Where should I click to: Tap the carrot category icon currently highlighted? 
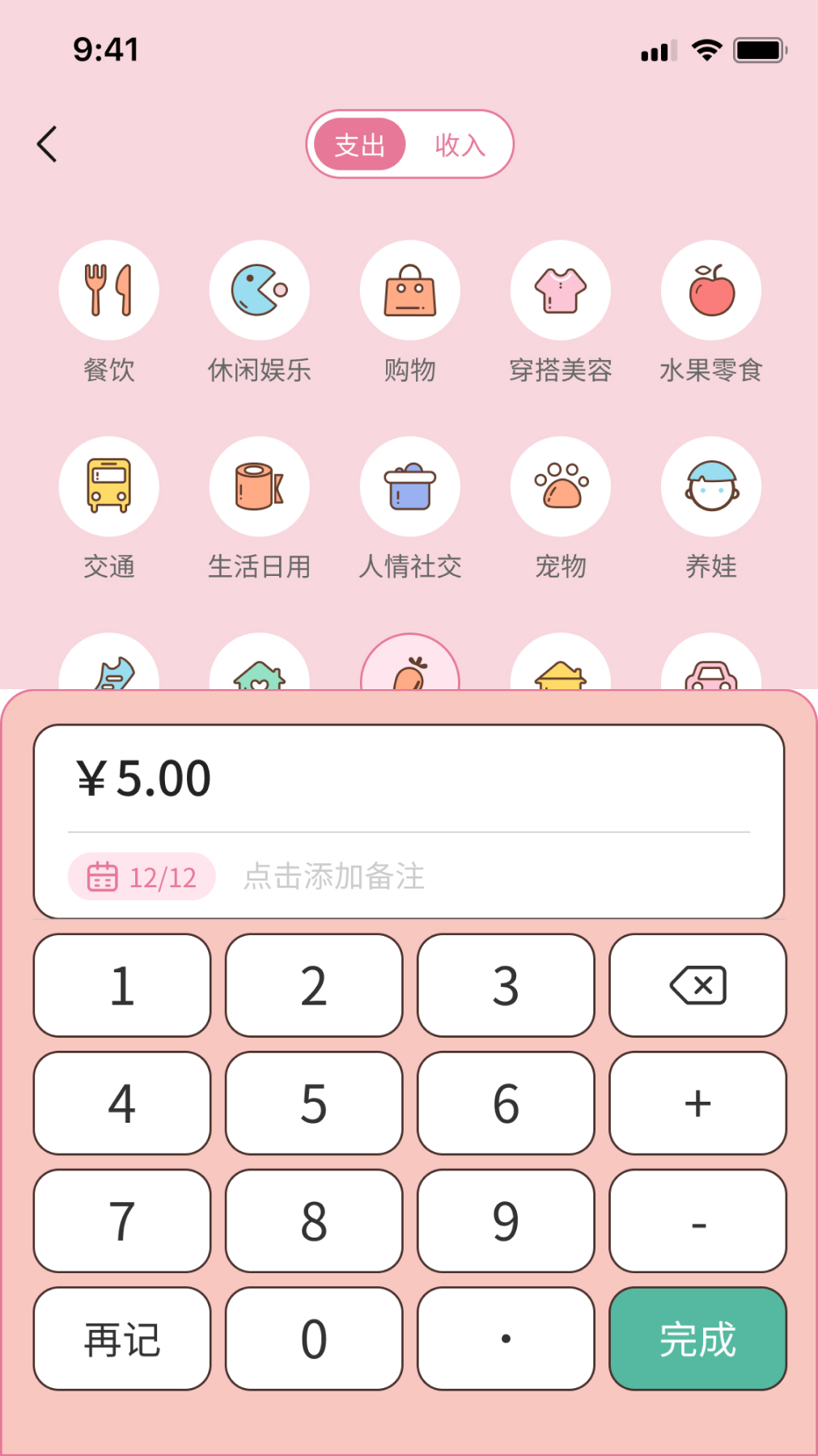pyautogui.click(x=410, y=667)
